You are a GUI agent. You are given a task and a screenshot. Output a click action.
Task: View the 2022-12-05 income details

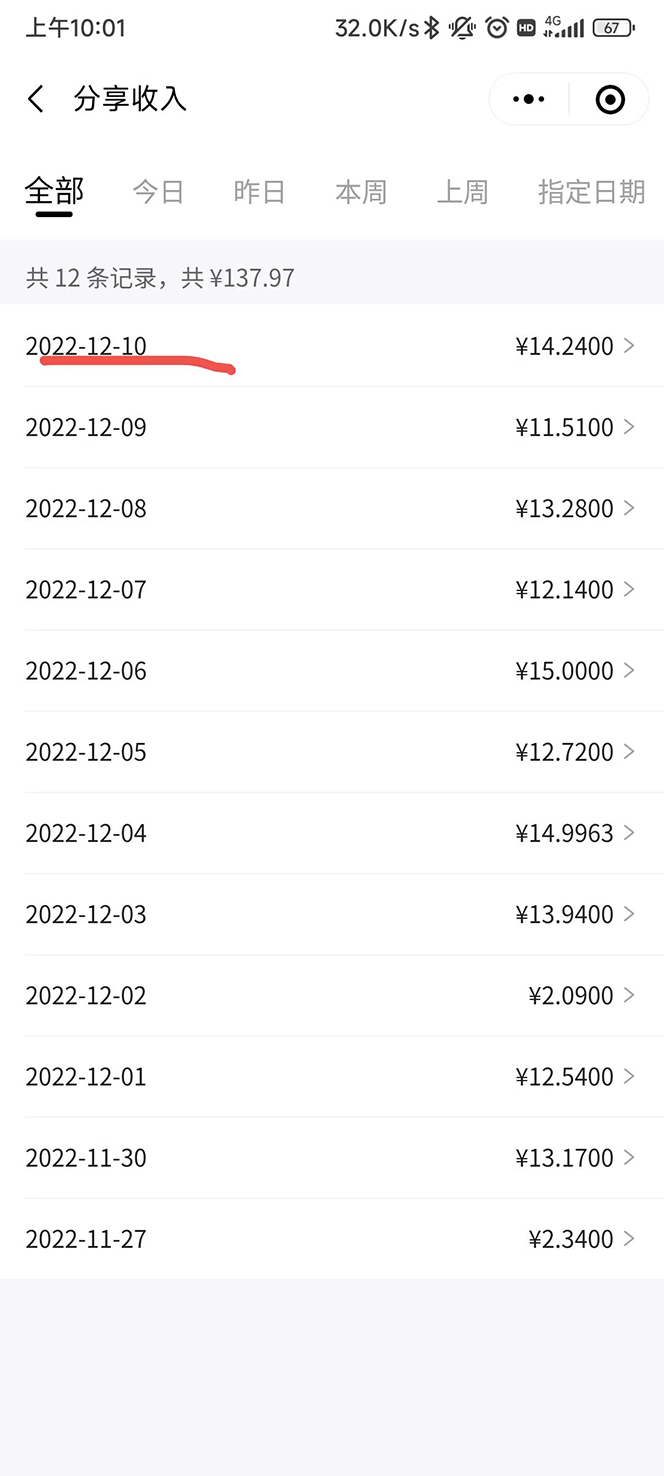(x=332, y=751)
